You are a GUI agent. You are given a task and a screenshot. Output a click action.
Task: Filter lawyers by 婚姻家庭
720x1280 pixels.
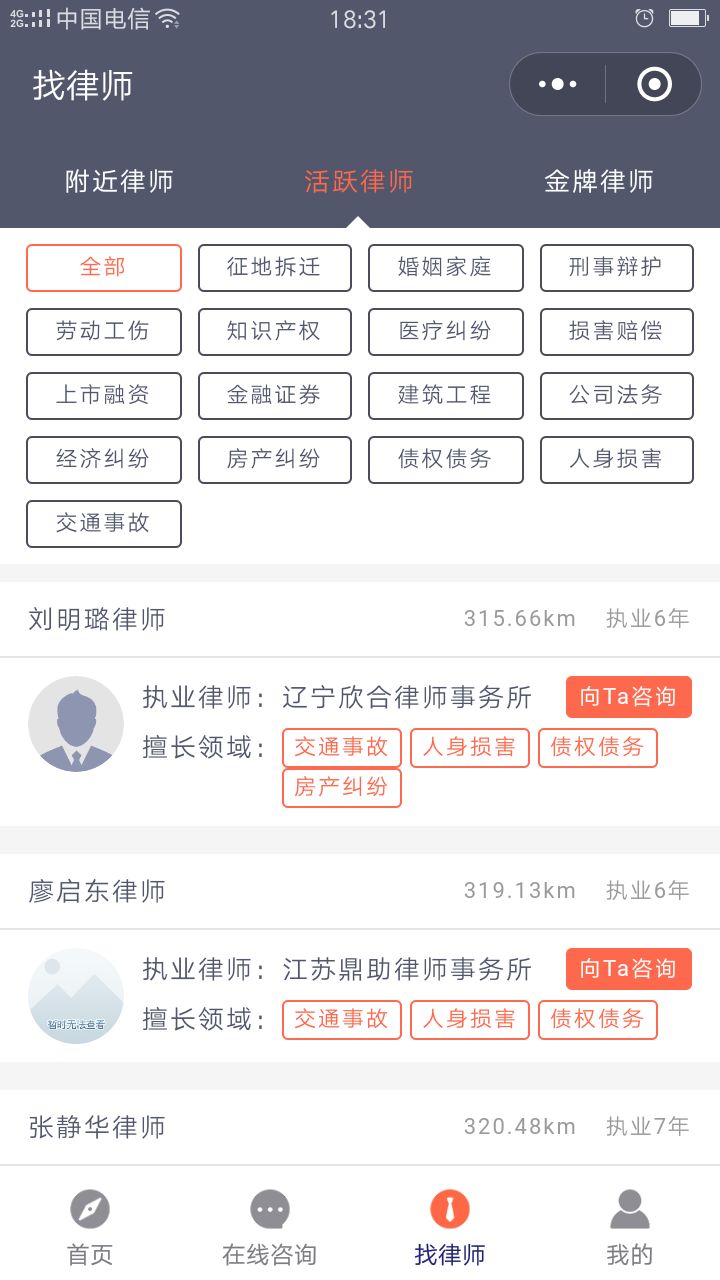pos(446,268)
